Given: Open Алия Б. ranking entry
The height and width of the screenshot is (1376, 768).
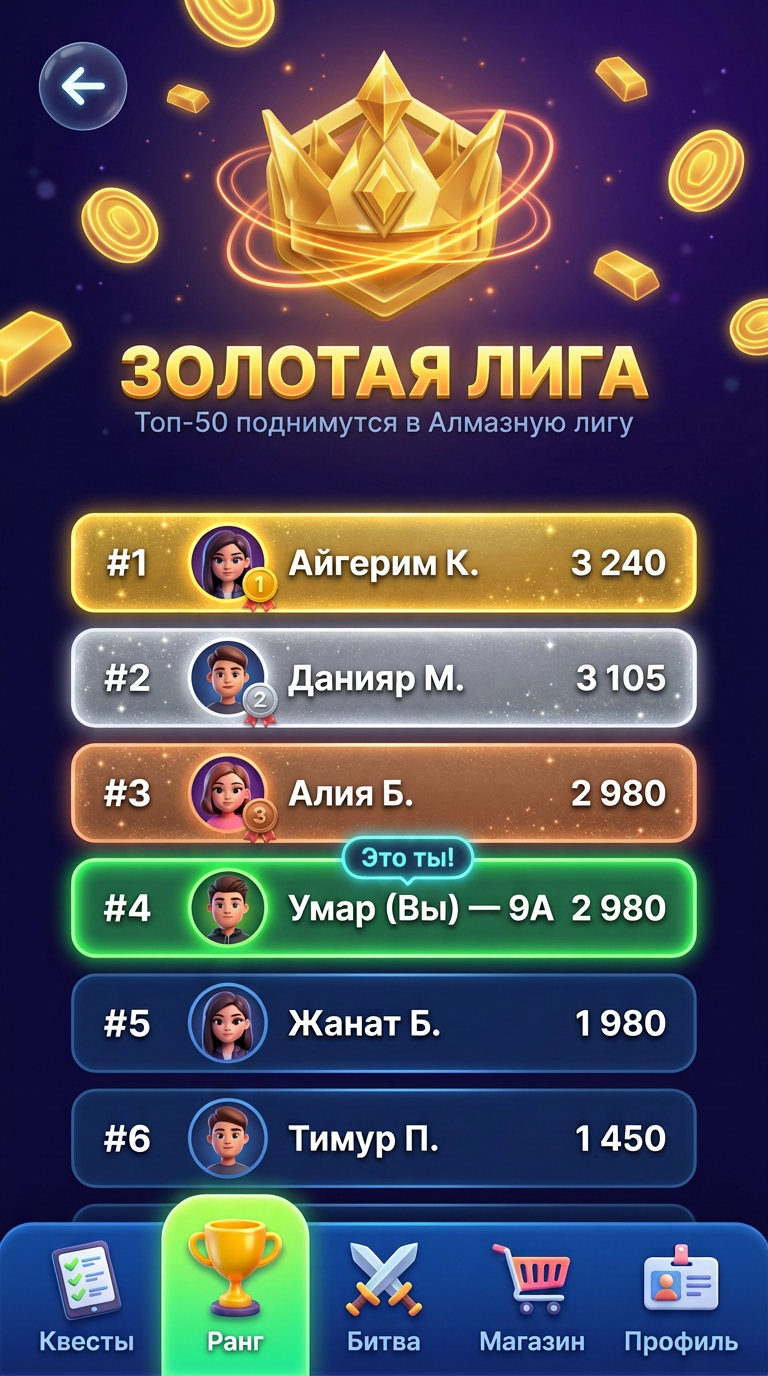Looking at the screenshot, I should click(x=384, y=793).
